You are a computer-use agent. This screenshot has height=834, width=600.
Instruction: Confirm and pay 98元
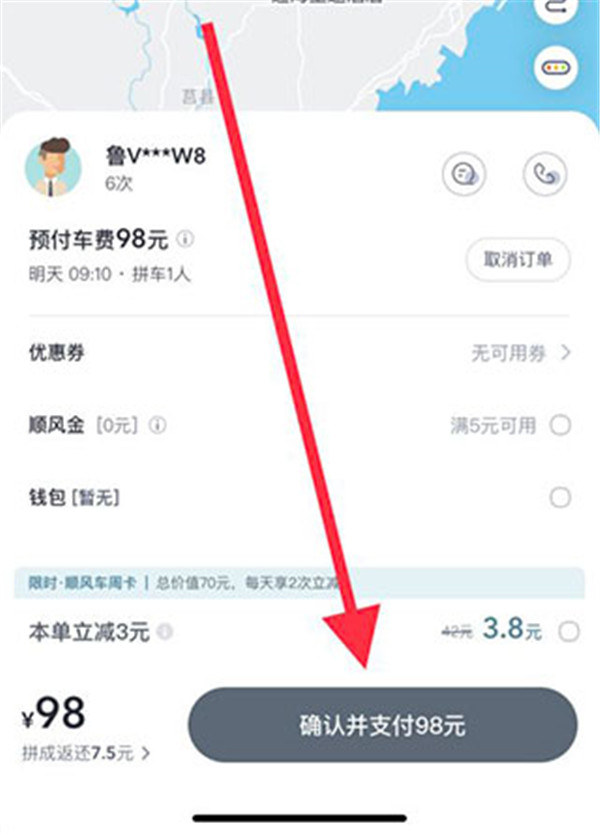click(x=383, y=725)
